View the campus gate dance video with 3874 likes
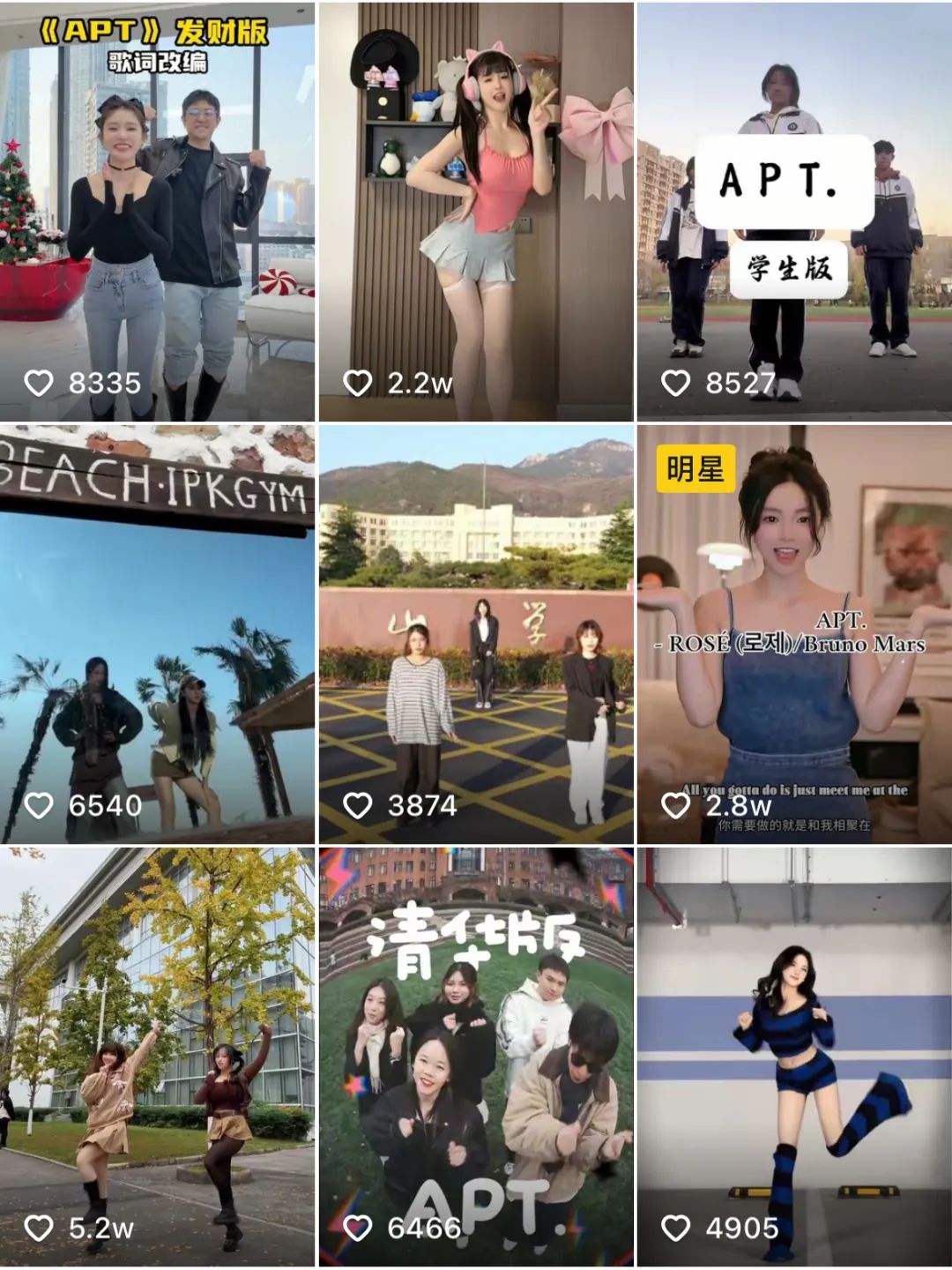The width and height of the screenshot is (952, 1270). (476, 635)
